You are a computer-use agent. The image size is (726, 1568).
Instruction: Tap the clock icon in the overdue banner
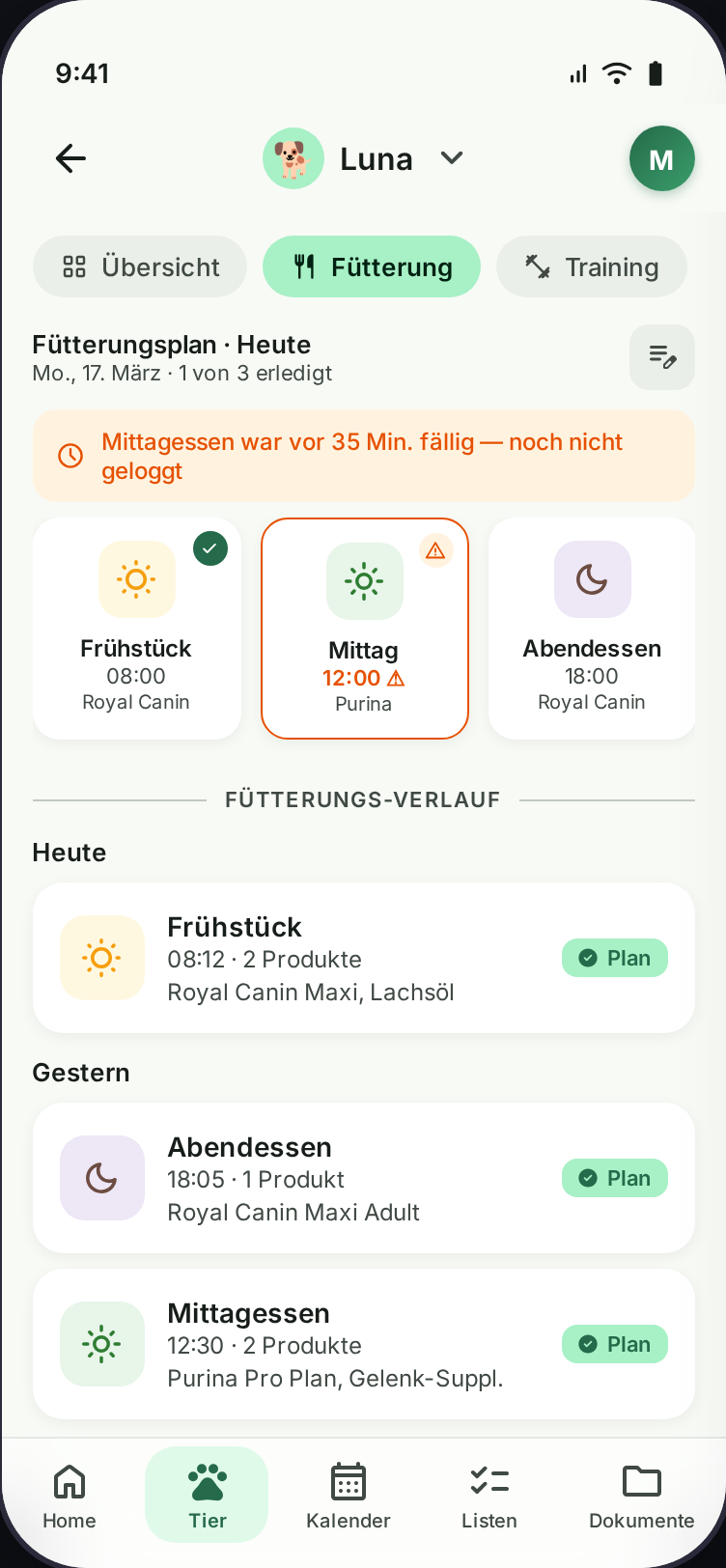tap(69, 455)
